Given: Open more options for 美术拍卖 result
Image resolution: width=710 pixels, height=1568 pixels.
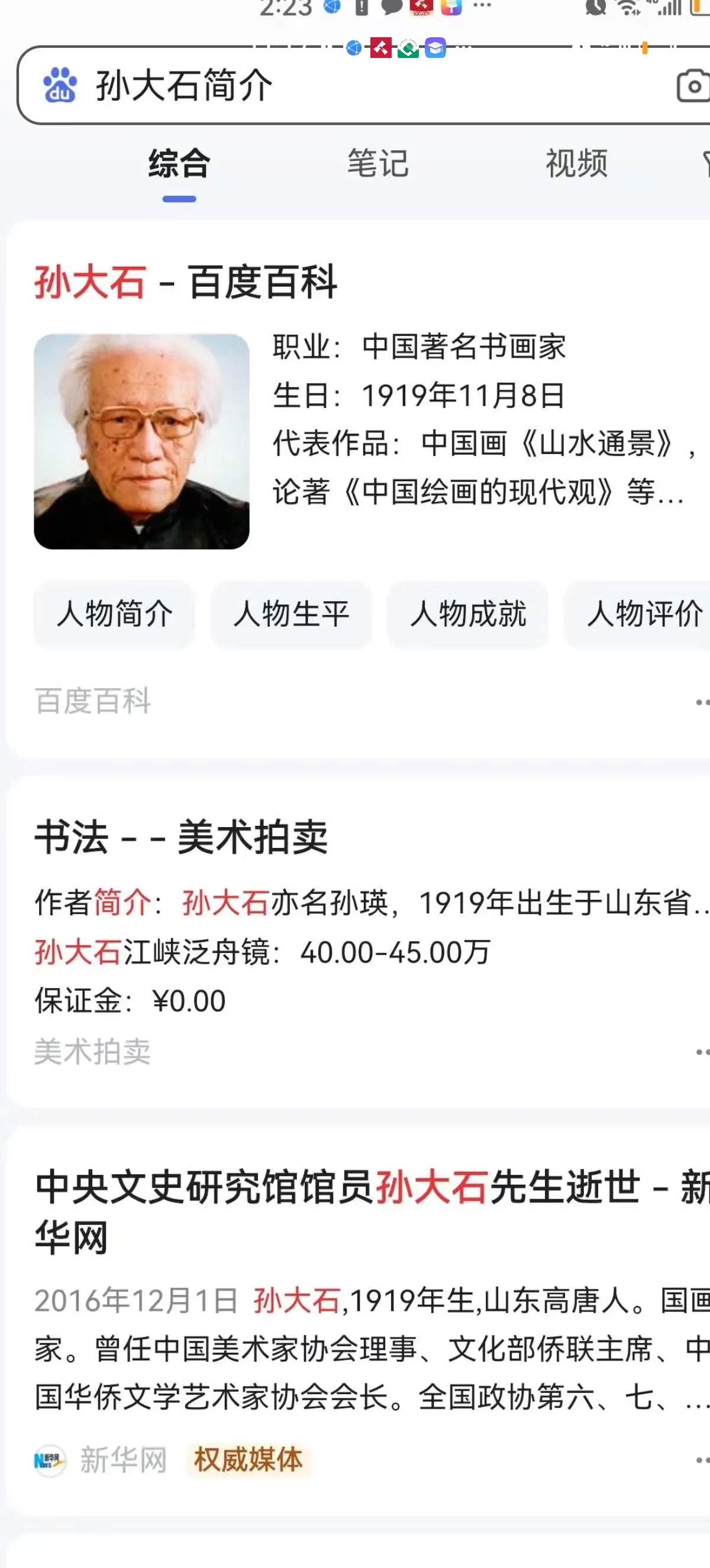Looking at the screenshot, I should point(702,1052).
